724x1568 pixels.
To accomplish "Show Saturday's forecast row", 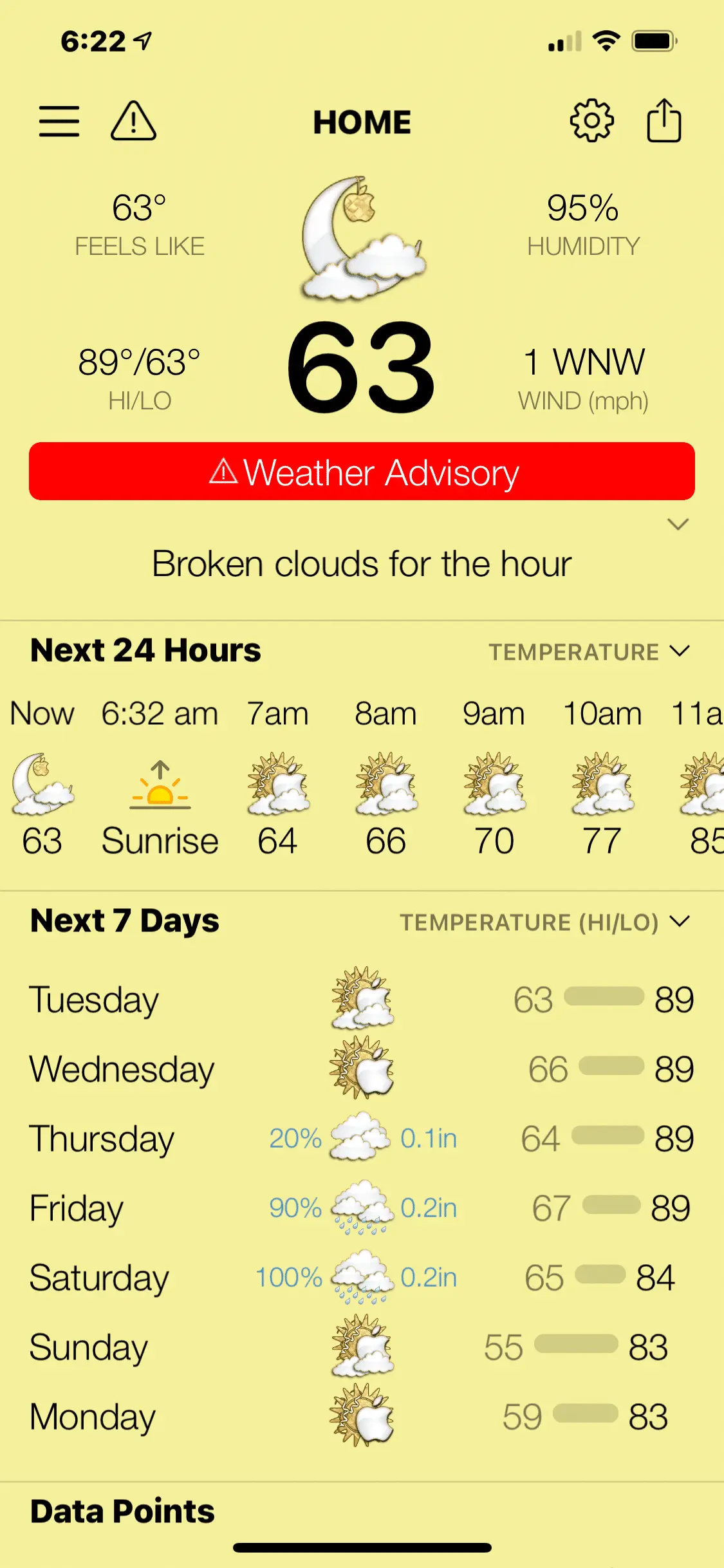I will click(362, 1278).
